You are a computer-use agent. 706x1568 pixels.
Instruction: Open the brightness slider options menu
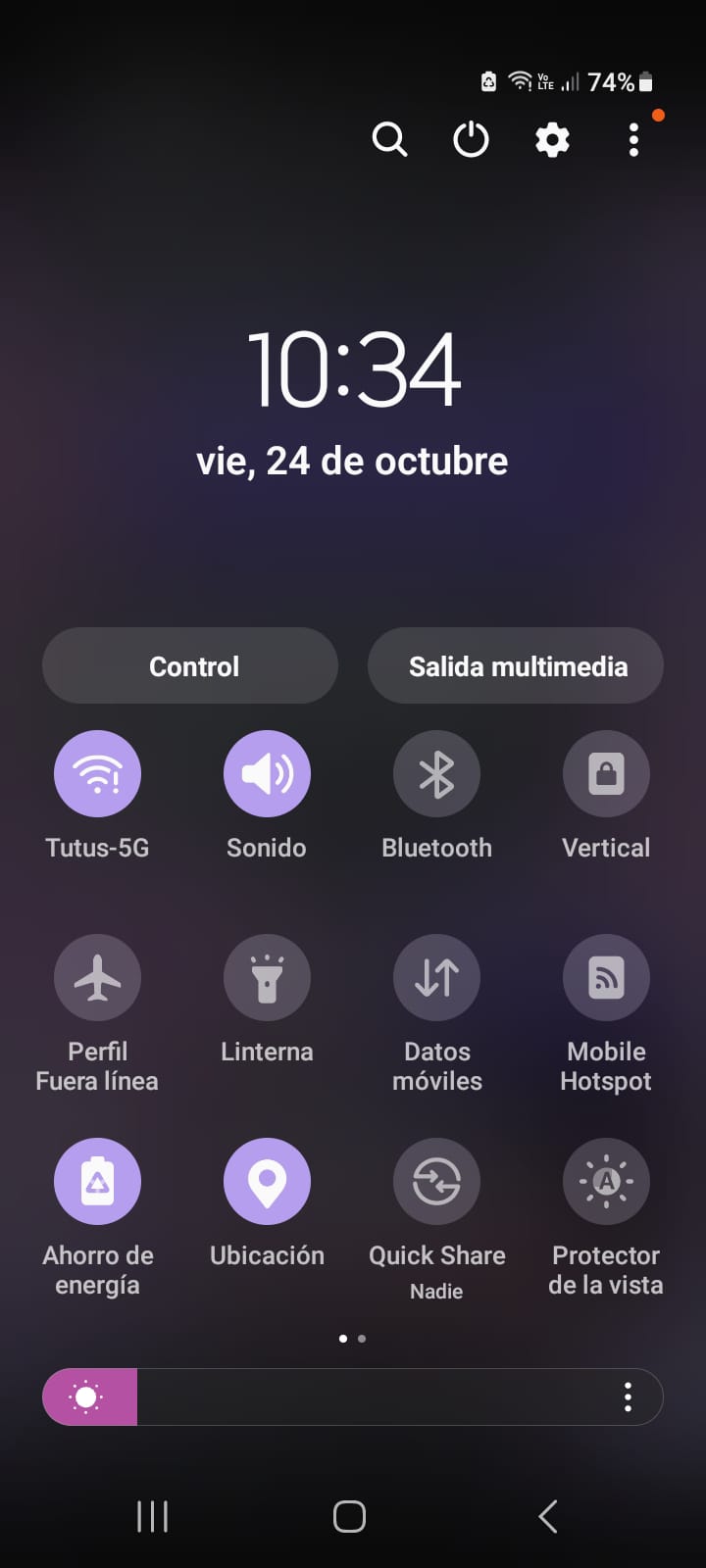pyautogui.click(x=628, y=1397)
